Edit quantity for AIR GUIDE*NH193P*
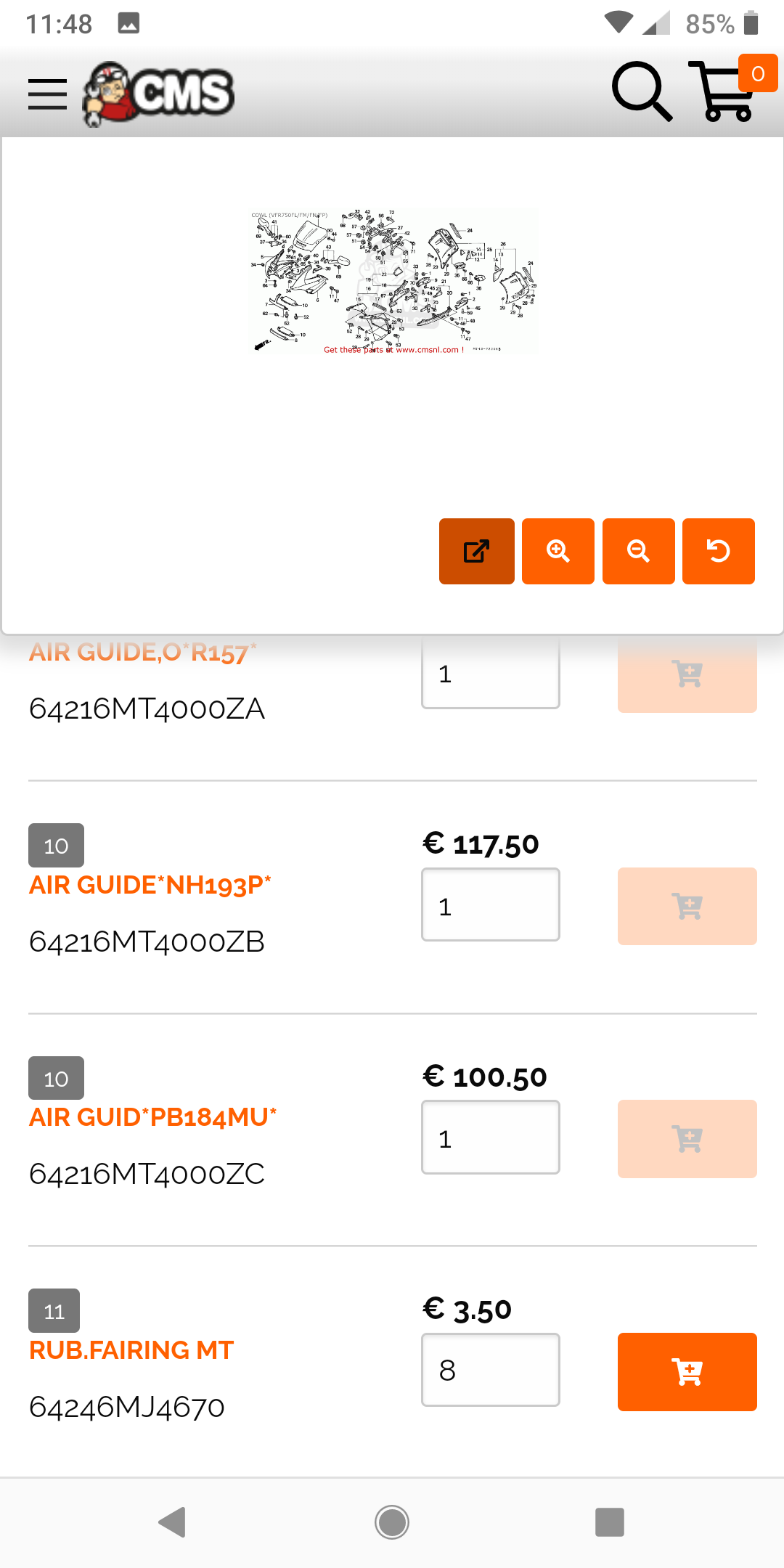The width and height of the screenshot is (784, 1568). [x=491, y=905]
